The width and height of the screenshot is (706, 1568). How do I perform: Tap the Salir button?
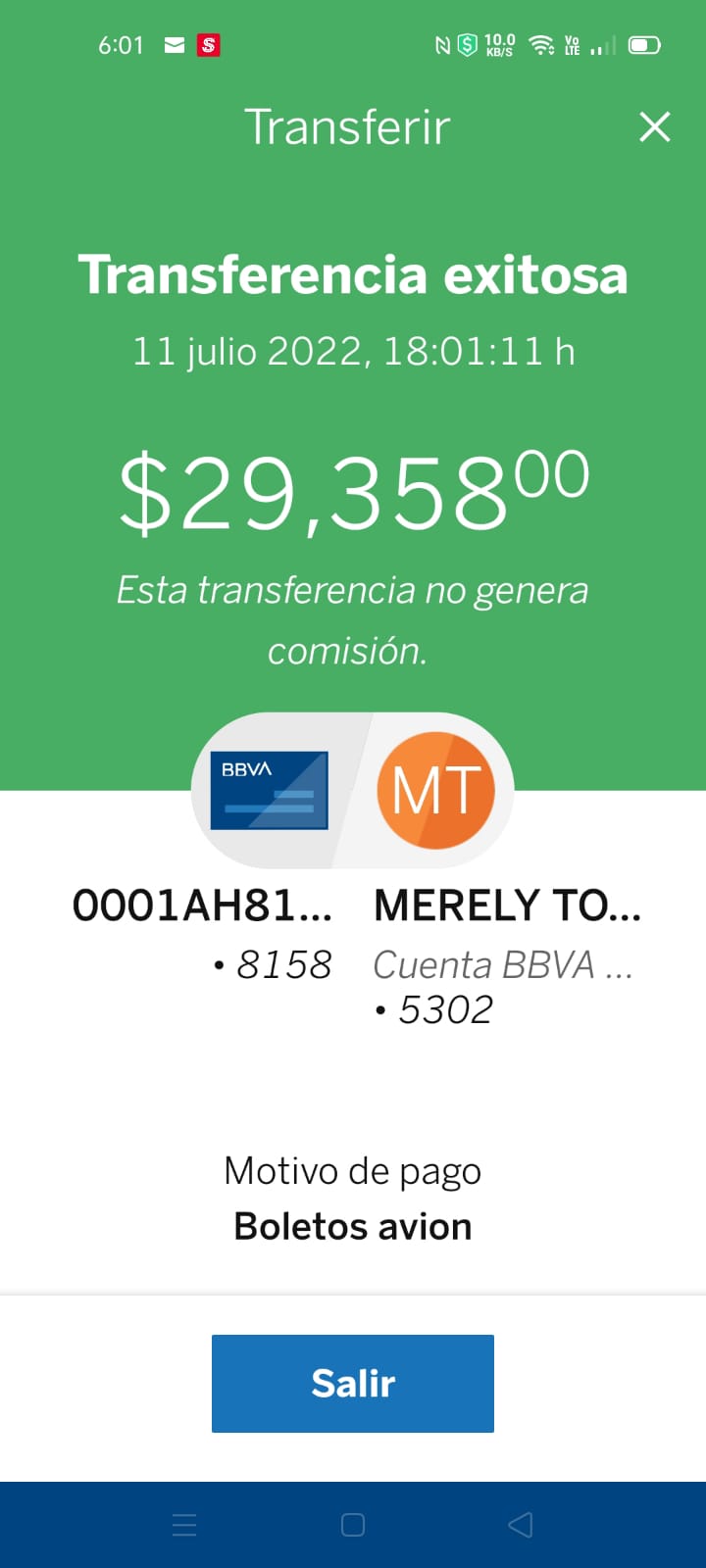tap(353, 1383)
